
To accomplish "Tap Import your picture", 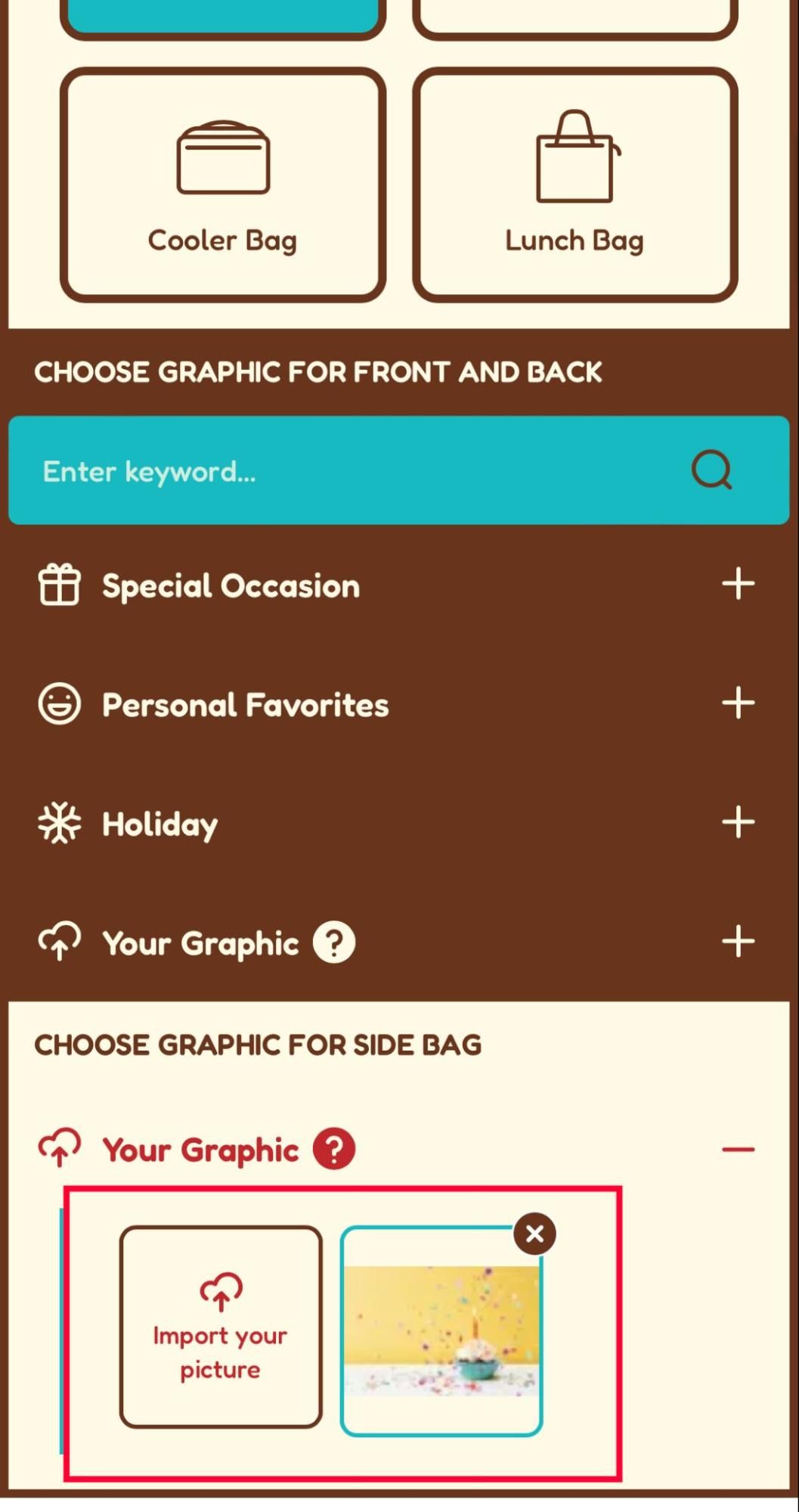I will [x=221, y=1327].
